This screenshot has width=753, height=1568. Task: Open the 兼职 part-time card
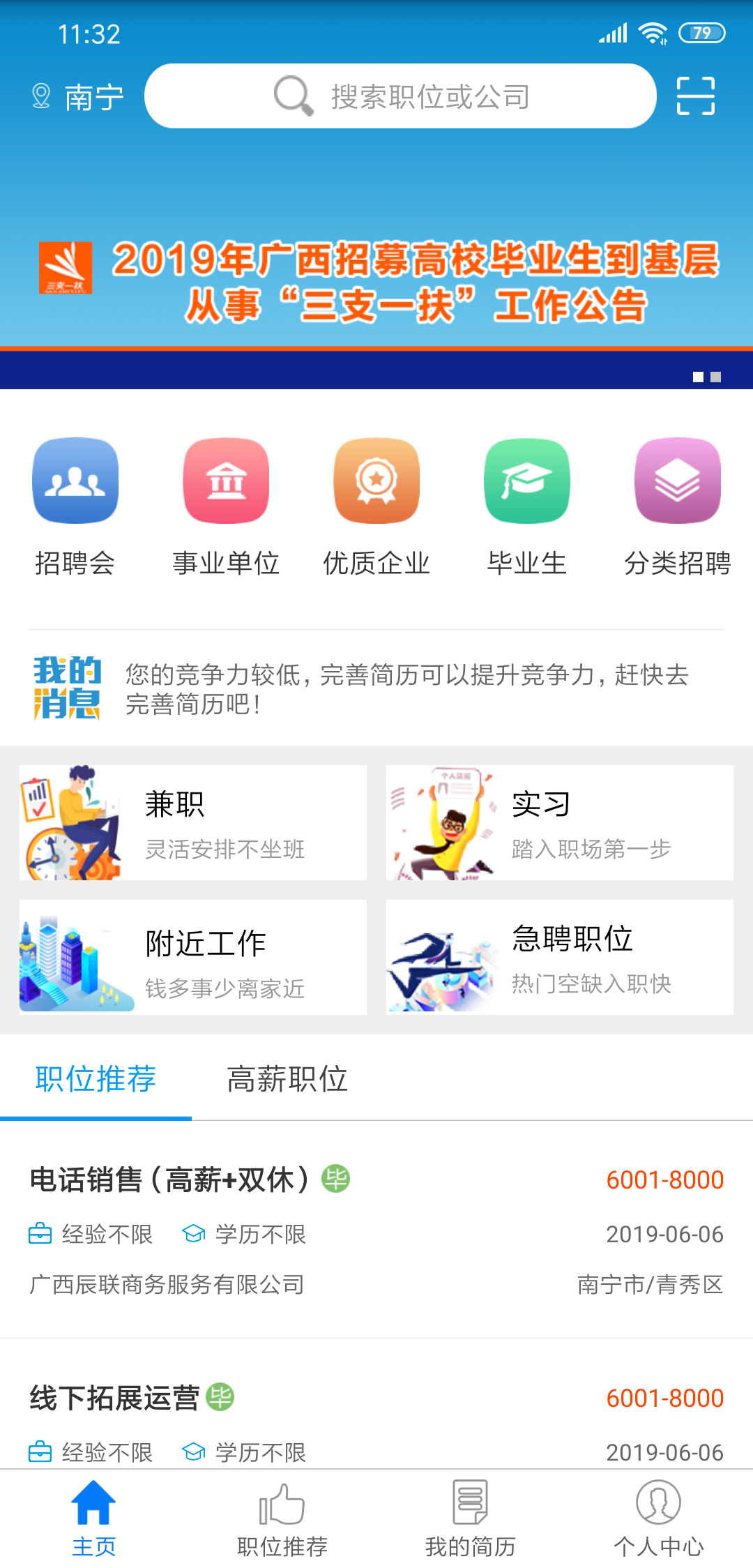click(193, 822)
